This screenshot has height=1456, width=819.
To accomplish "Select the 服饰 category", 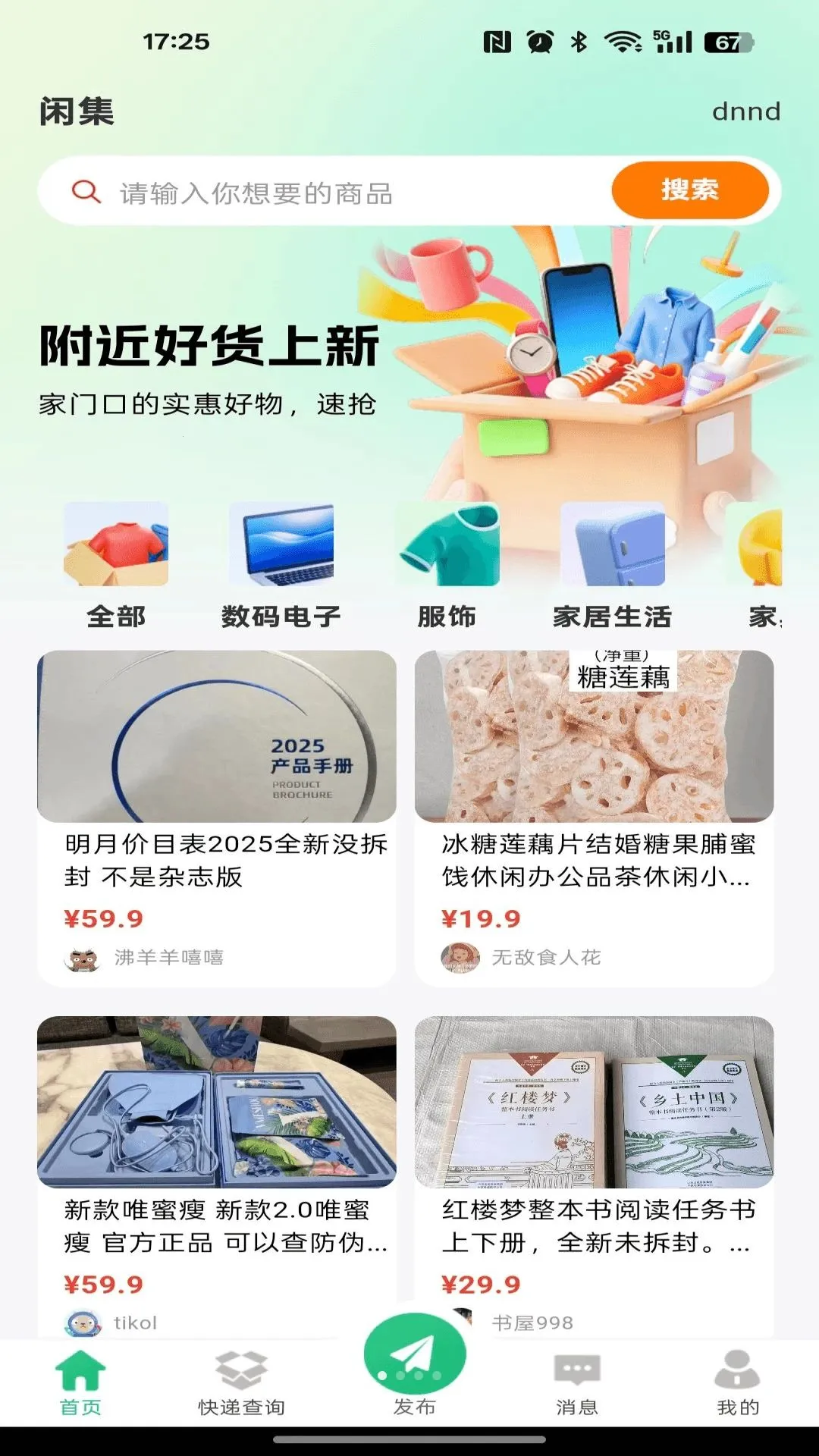I will click(447, 566).
